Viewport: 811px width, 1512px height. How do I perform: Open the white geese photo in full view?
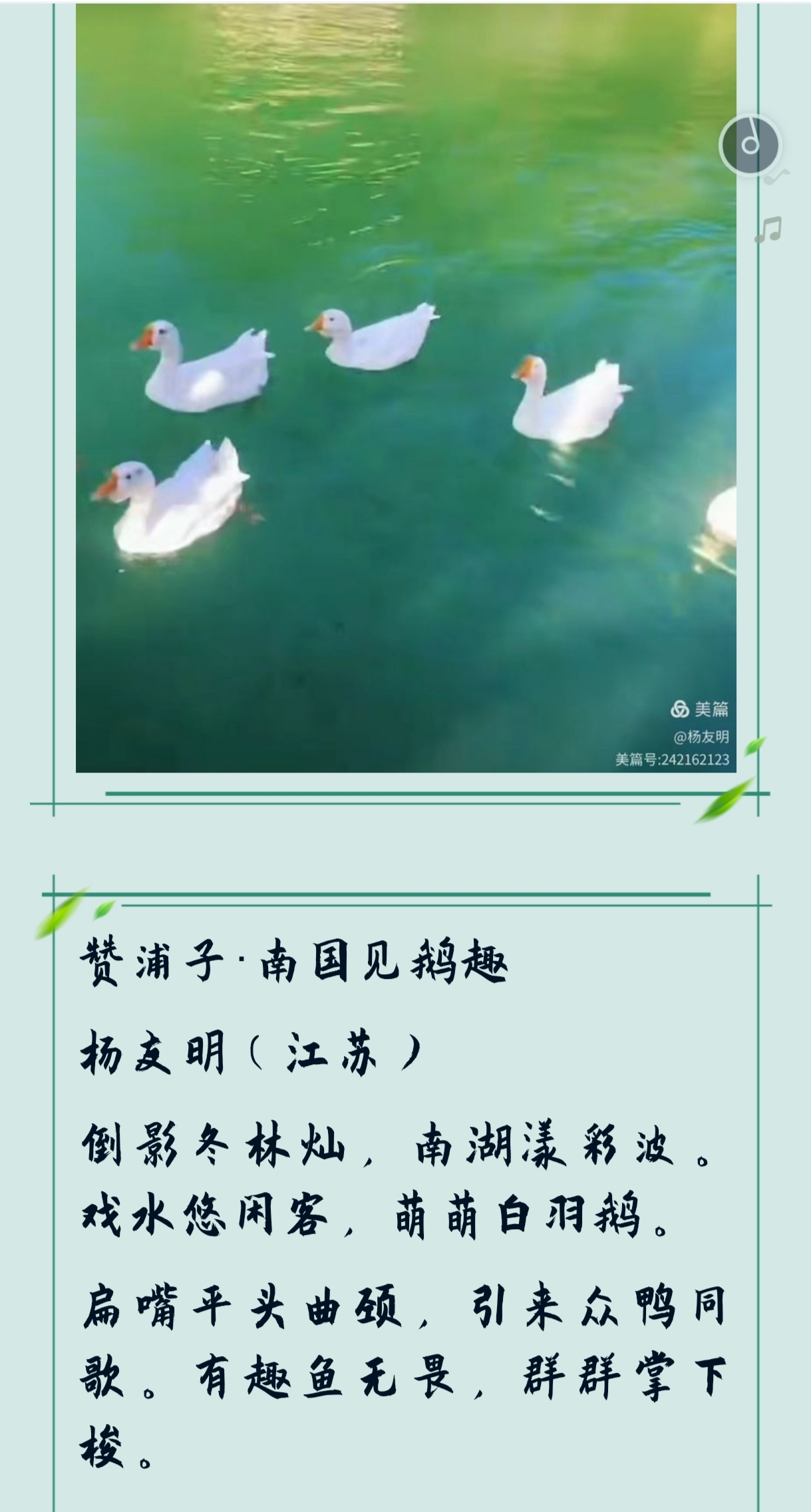(405, 387)
